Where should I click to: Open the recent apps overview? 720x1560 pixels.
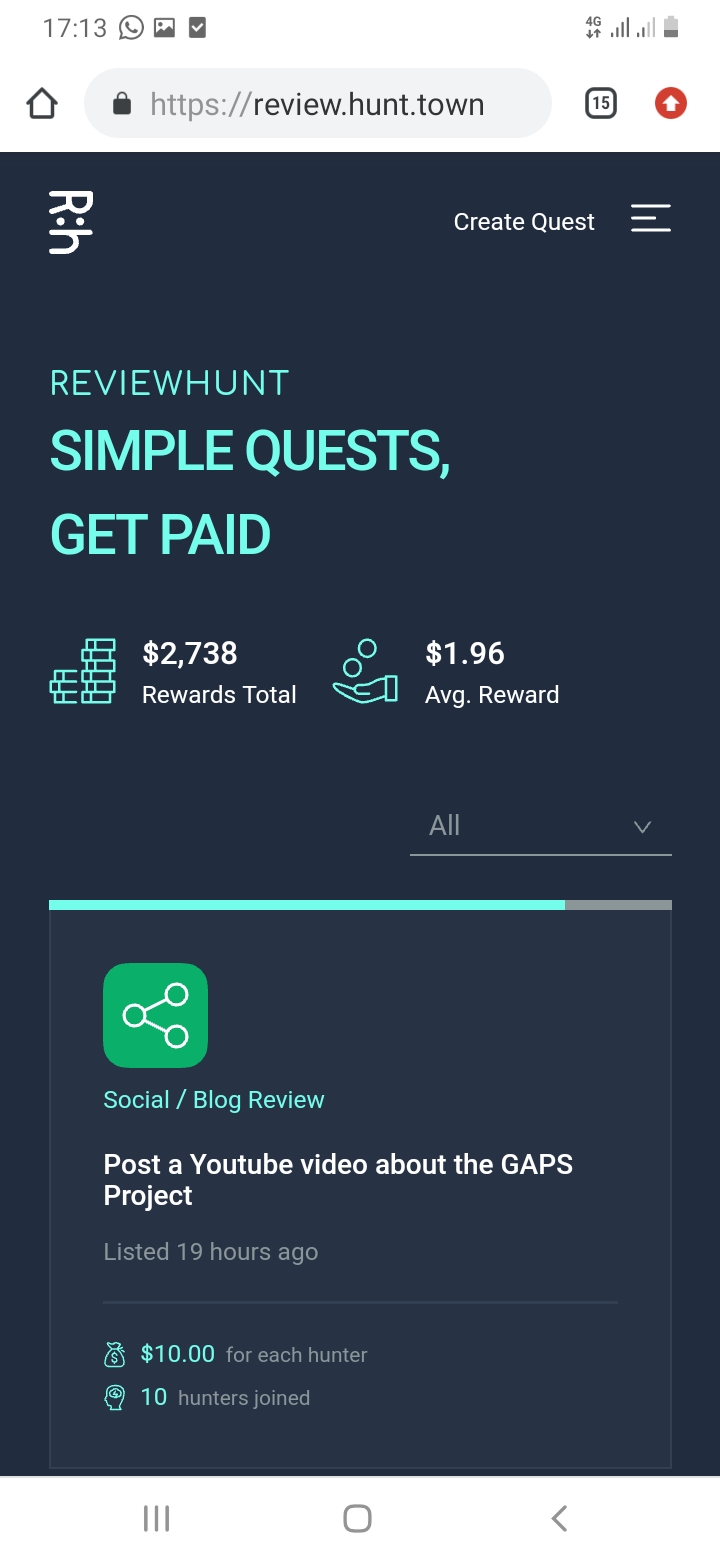coord(157,1518)
